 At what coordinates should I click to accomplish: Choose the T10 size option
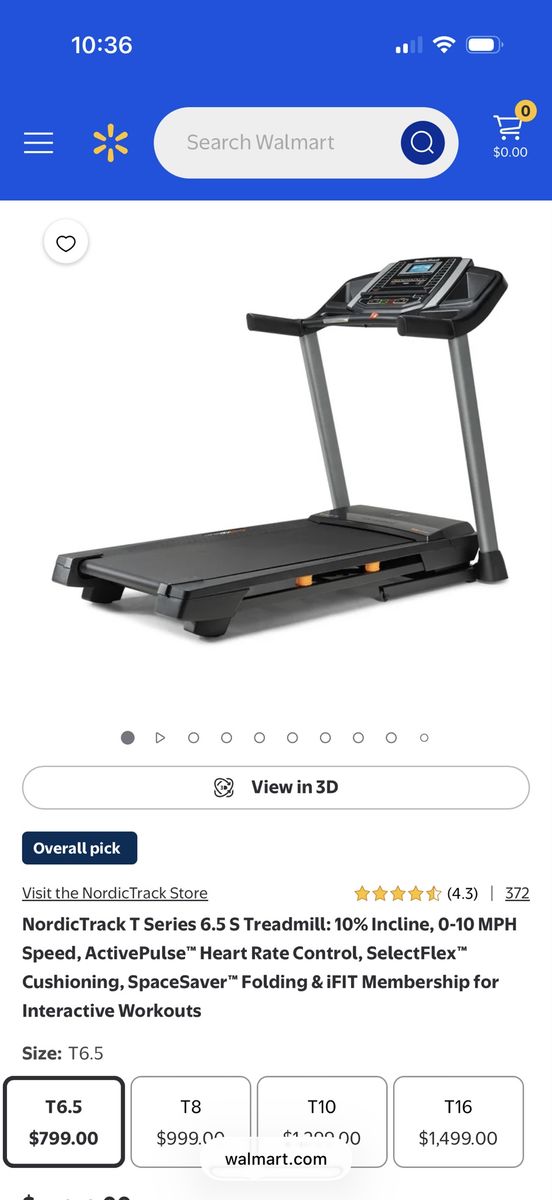tap(322, 1122)
